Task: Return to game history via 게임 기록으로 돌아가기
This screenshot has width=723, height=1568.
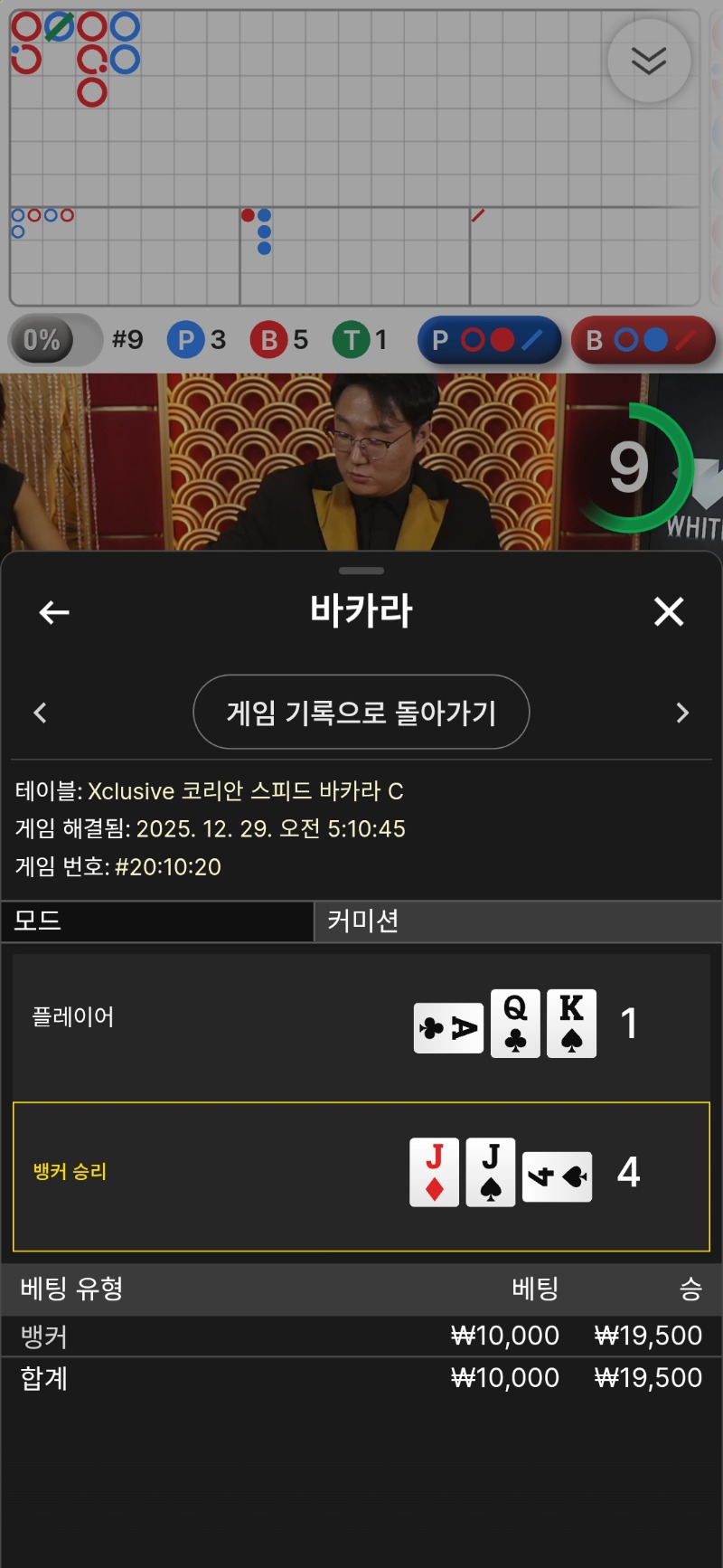Action: (x=361, y=713)
